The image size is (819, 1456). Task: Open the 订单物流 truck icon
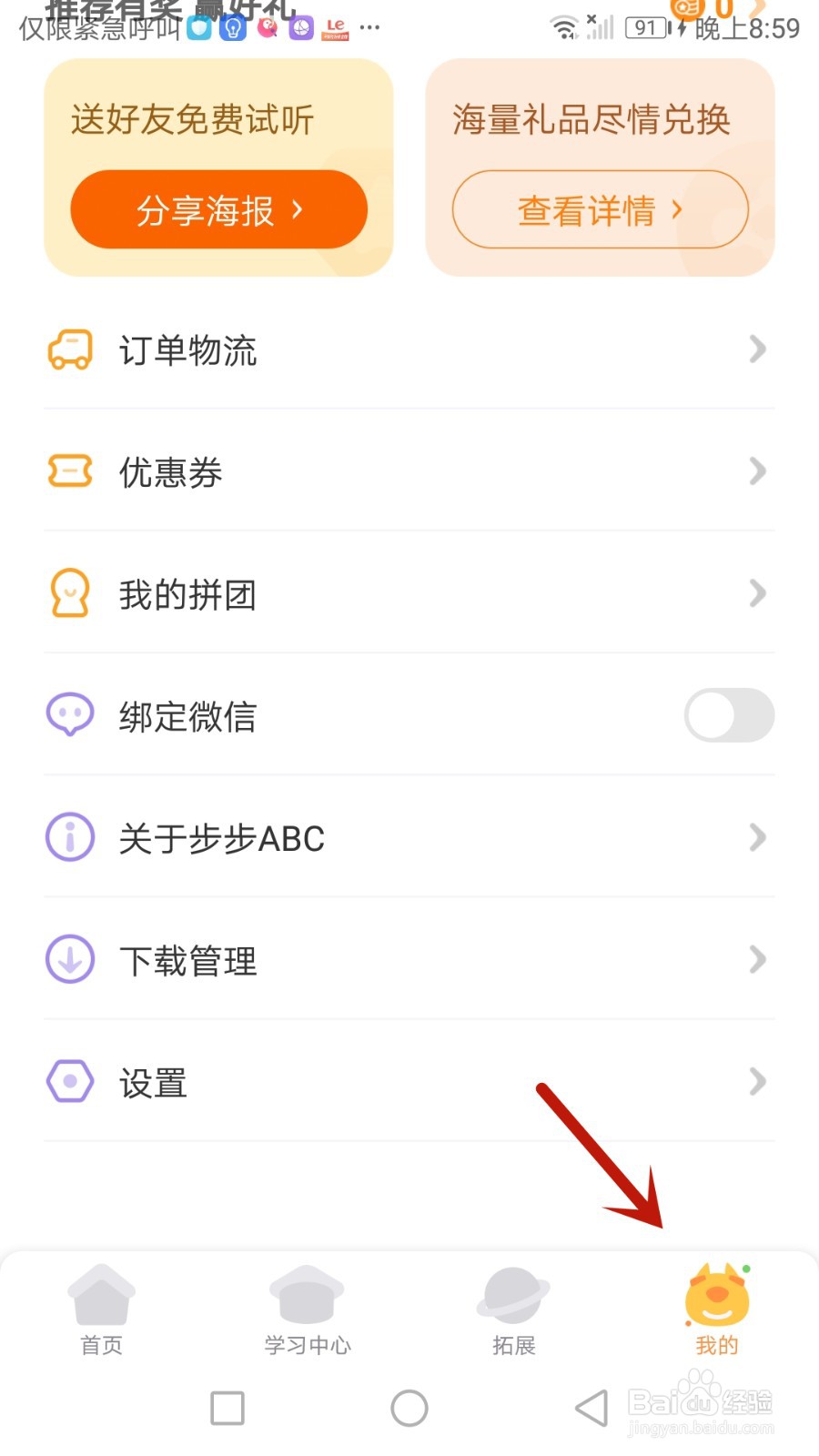click(69, 349)
